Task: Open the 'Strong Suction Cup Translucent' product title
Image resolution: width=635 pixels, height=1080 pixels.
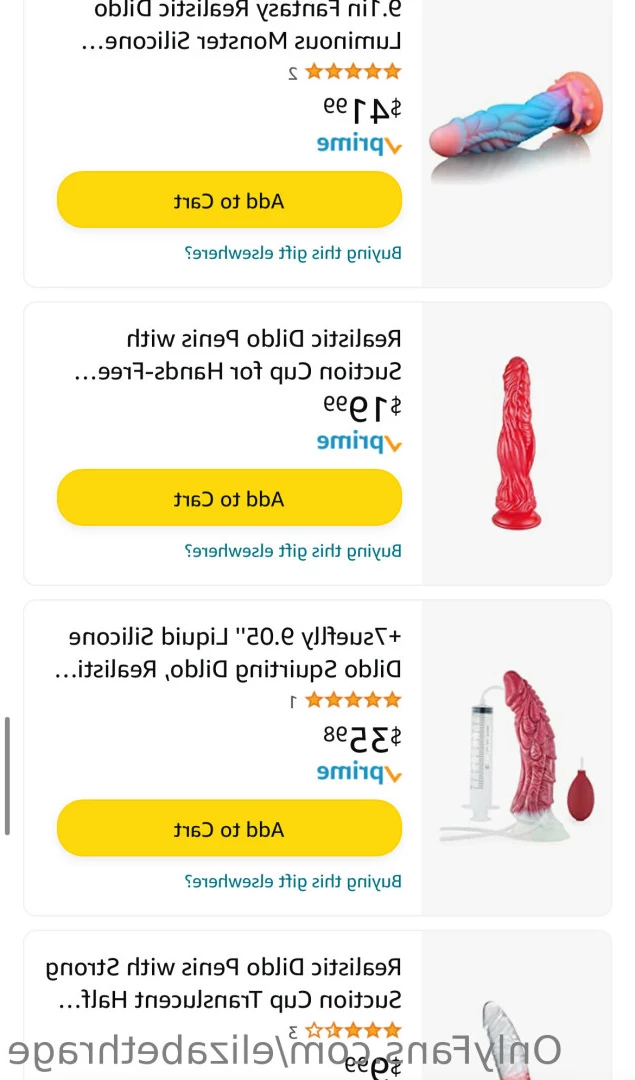Action: tap(225, 983)
